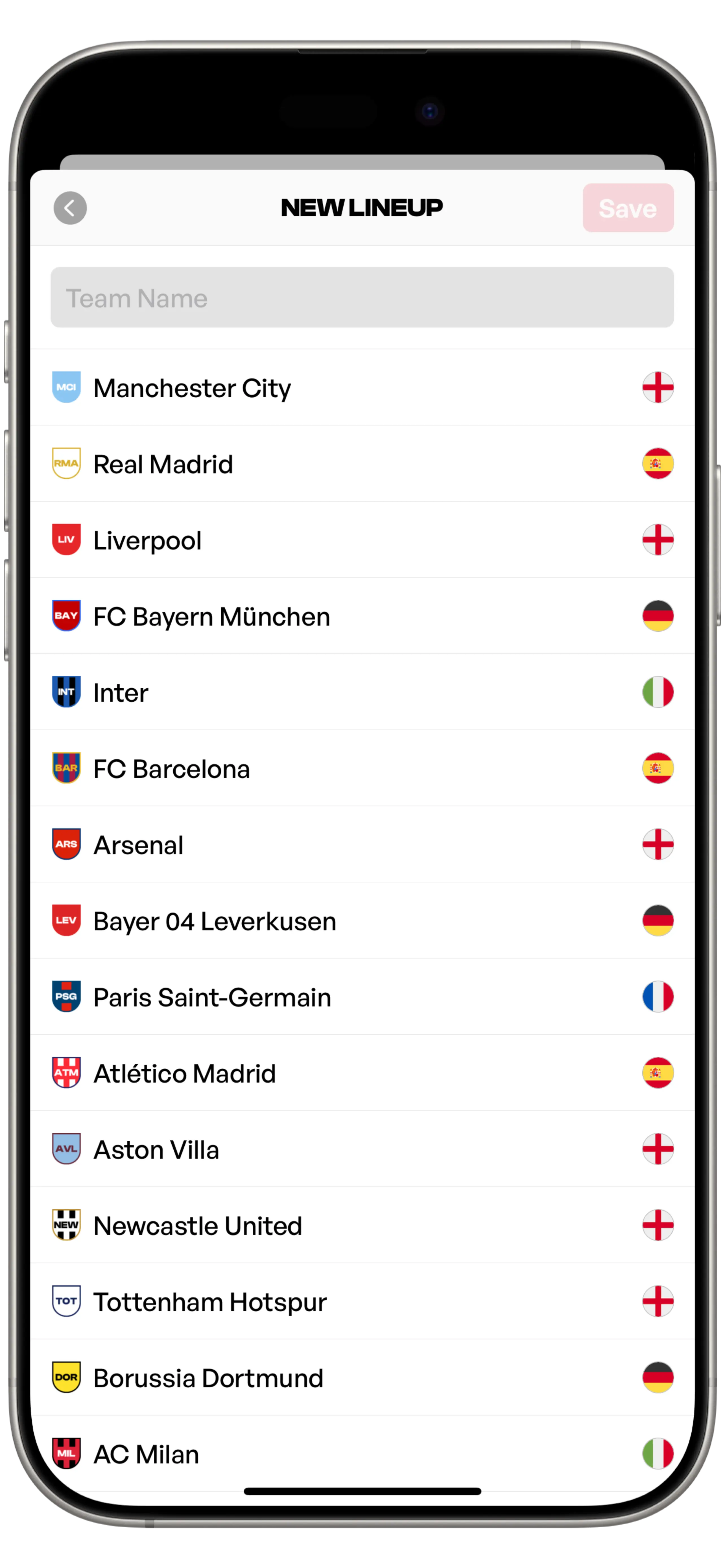Pick Liverpool as the team
This screenshot has height=1568, width=725.
coord(362,540)
